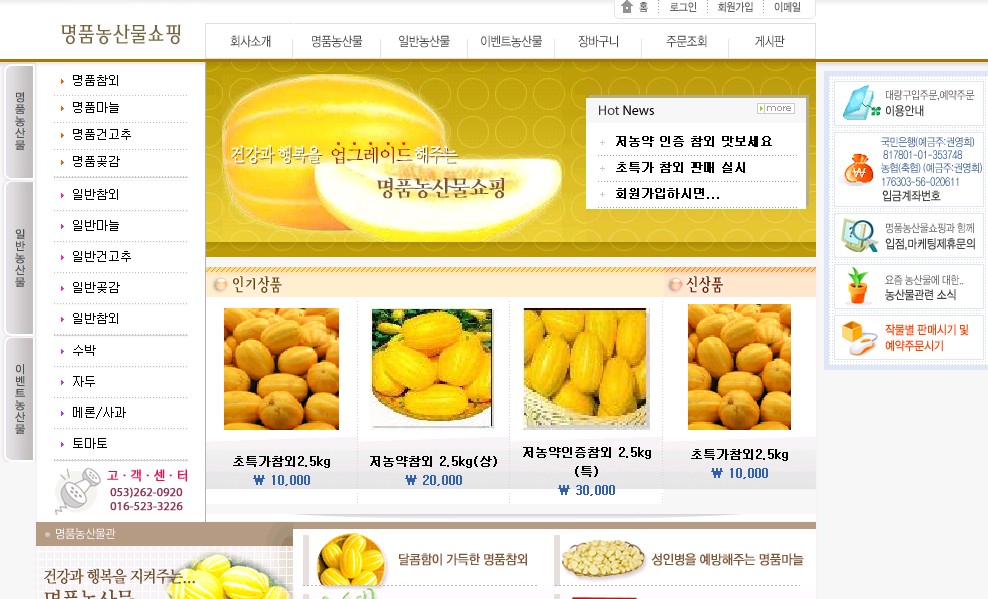The image size is (988, 599).
Task: Open 농산물관련 소식 banner
Action: pos(909,287)
